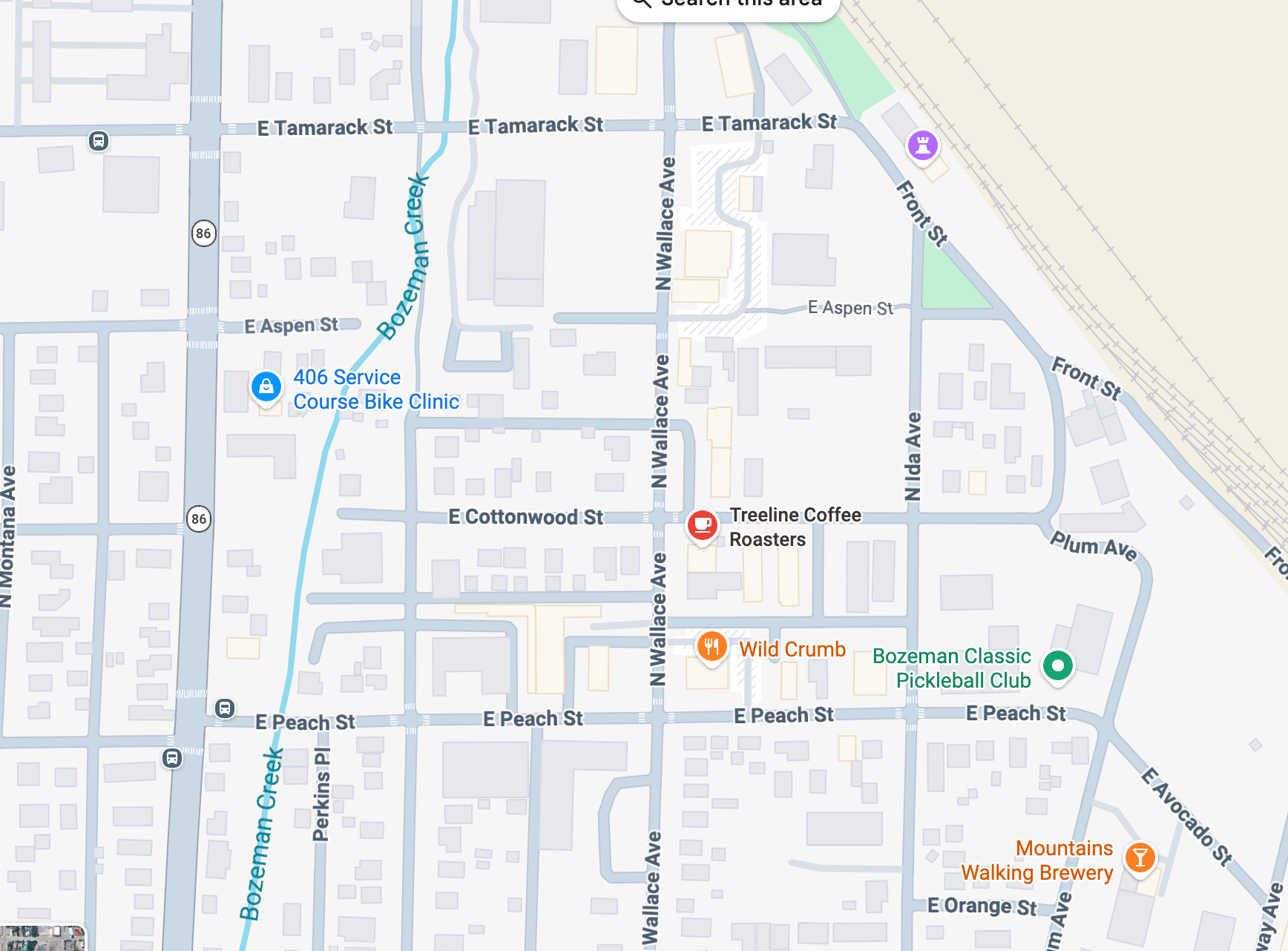Screen dimensions: 1288x951
Task: Tap the Search this area button
Action: pos(728,6)
